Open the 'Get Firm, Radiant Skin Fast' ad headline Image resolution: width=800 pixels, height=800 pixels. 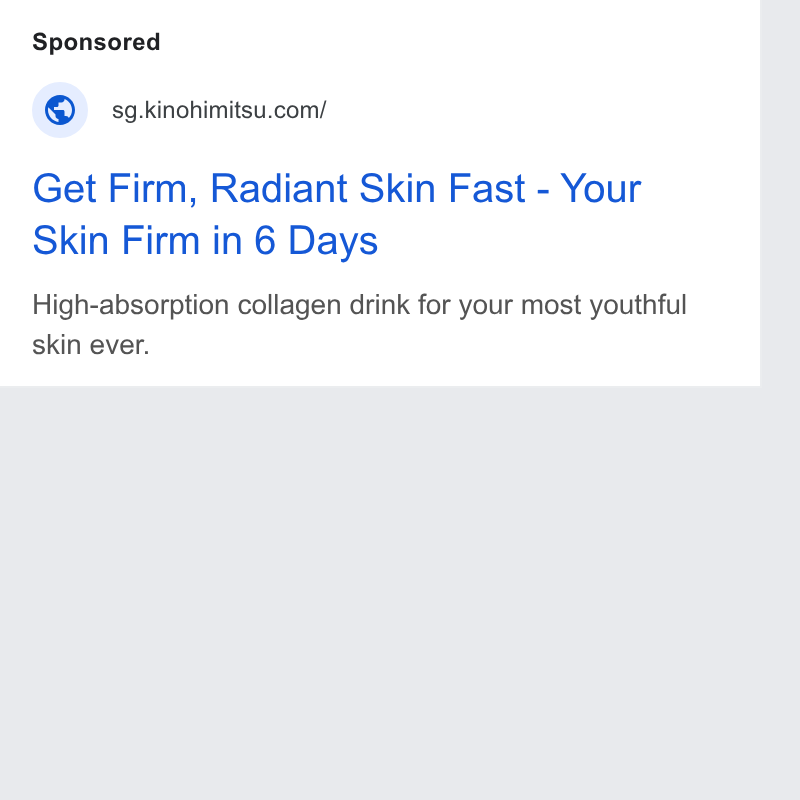click(x=337, y=214)
